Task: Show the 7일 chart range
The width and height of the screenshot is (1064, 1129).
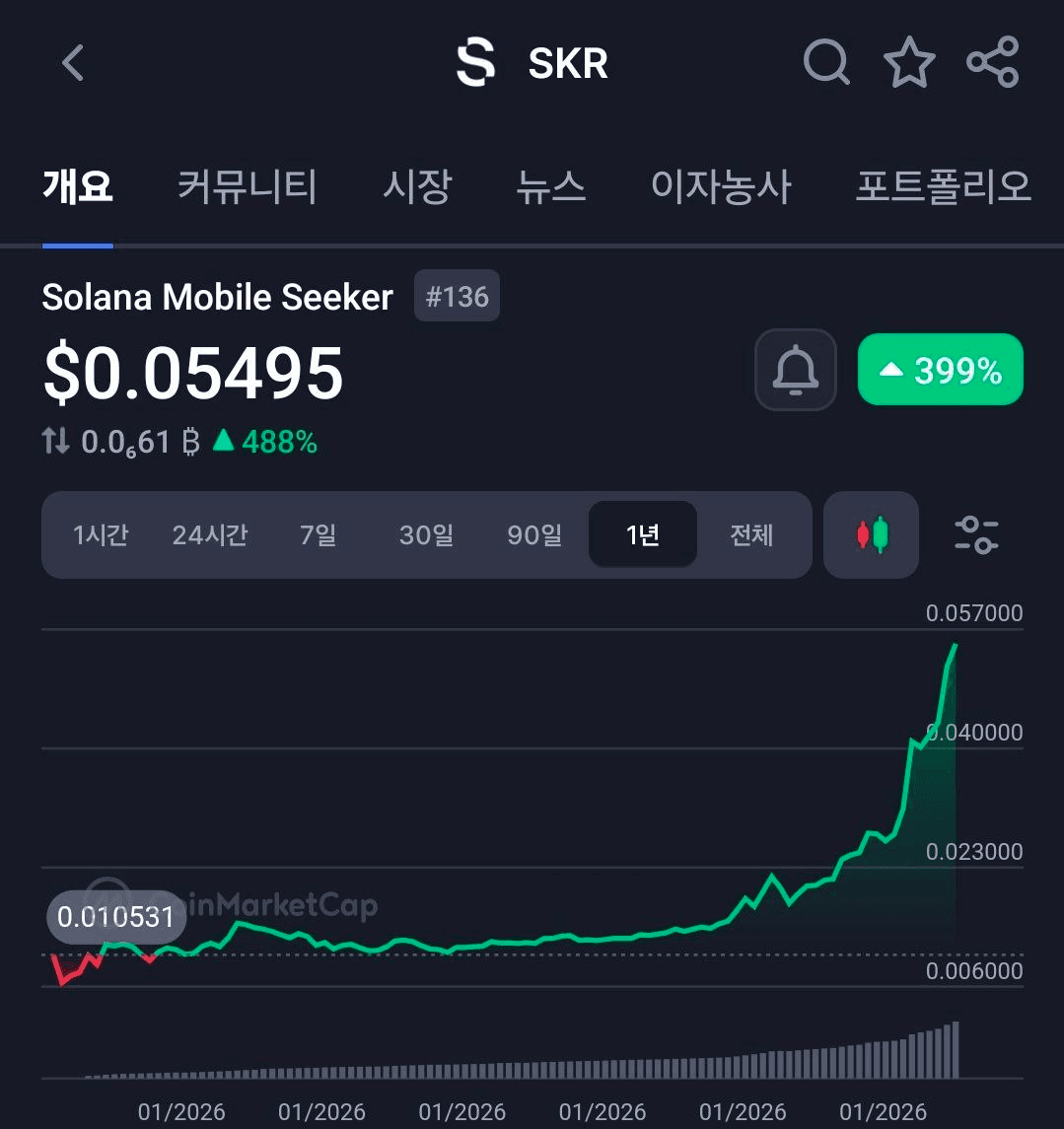Action: (x=318, y=535)
